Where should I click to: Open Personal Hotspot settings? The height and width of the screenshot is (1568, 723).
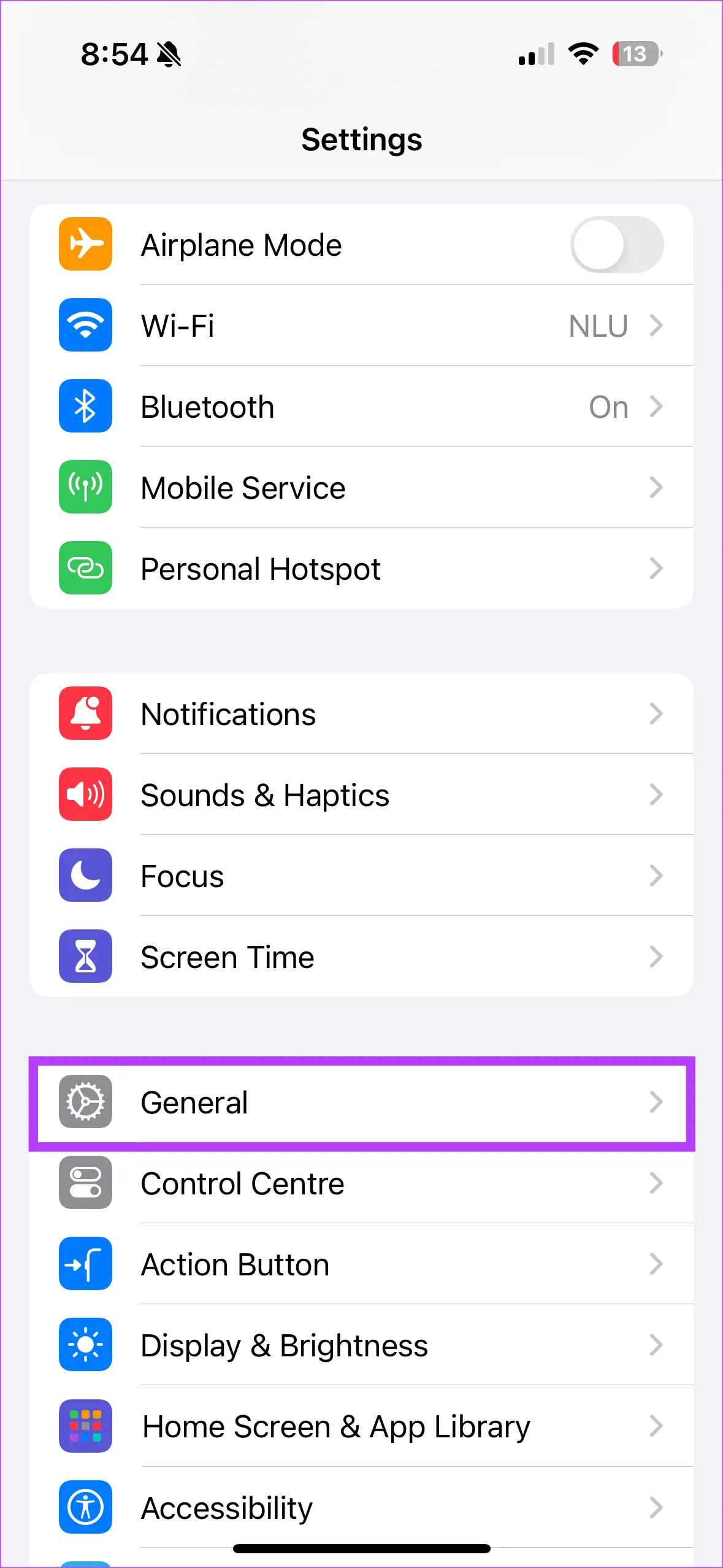[x=362, y=569]
